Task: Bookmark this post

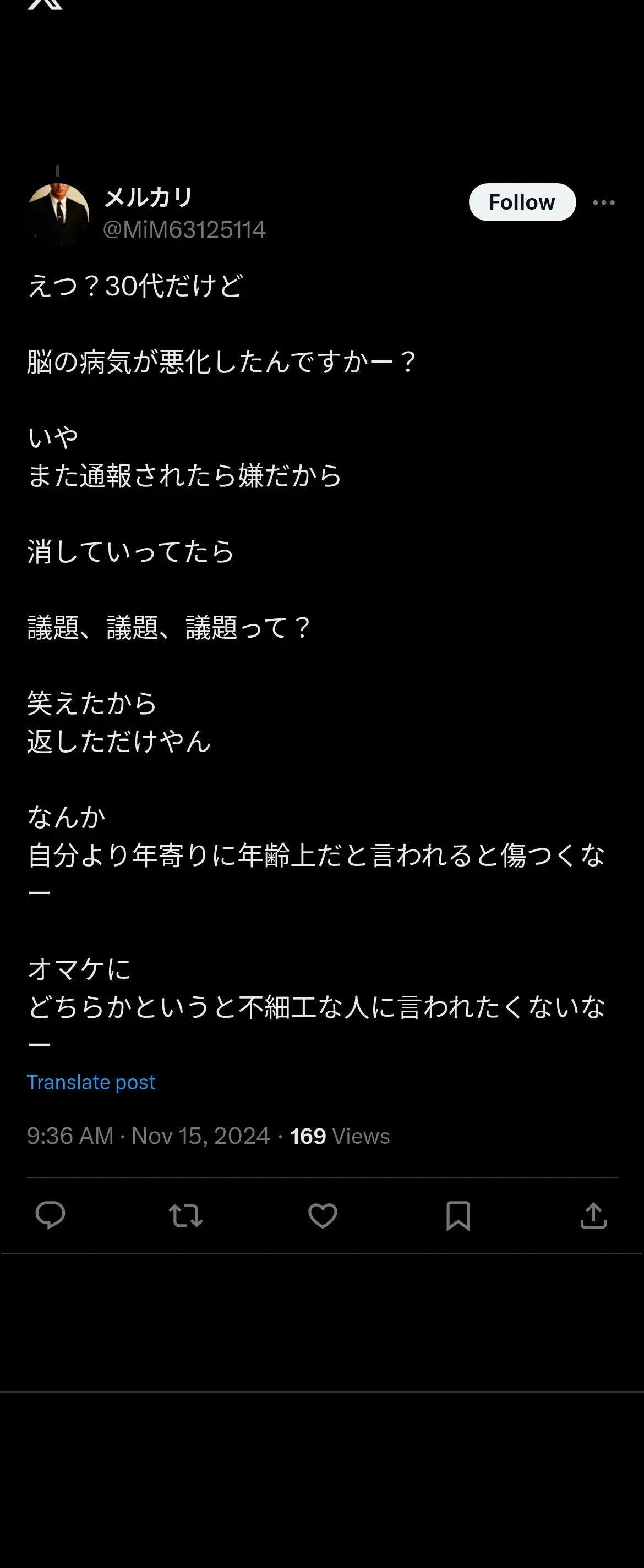Action: tap(458, 1215)
